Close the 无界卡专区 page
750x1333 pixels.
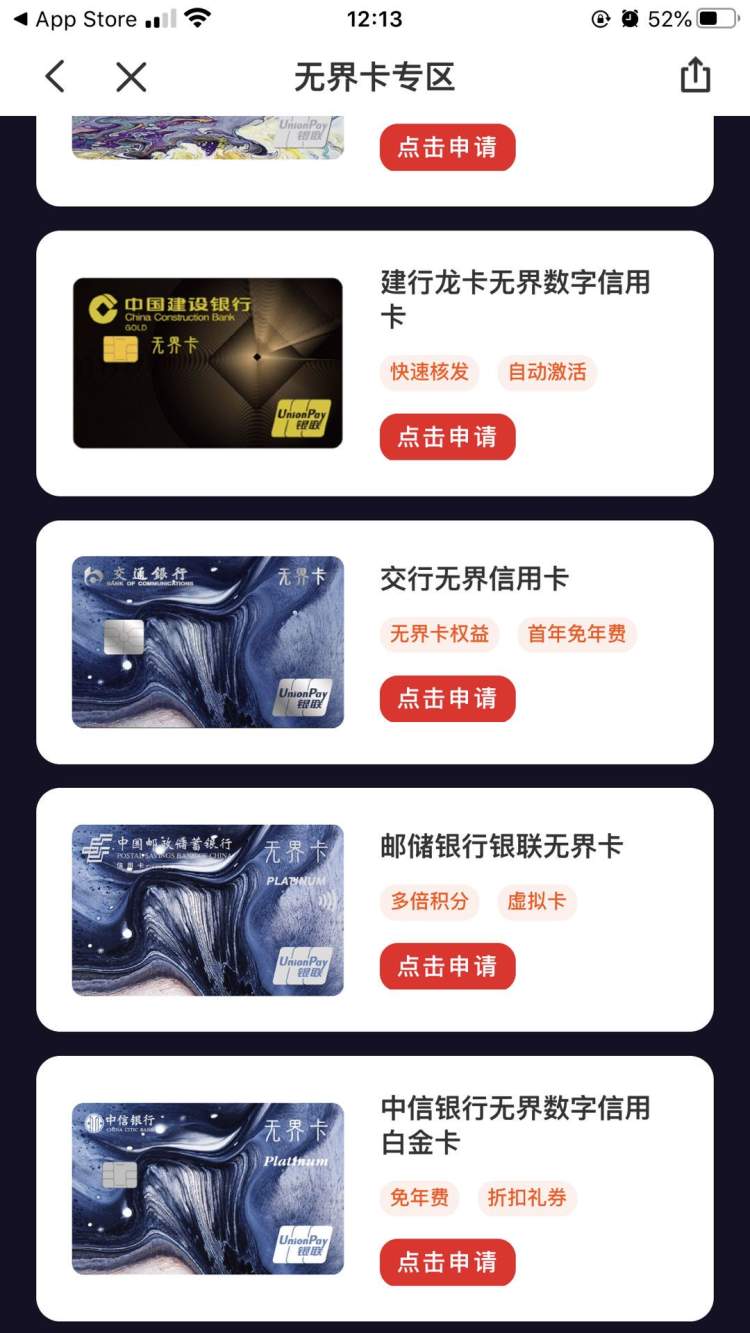tap(131, 77)
